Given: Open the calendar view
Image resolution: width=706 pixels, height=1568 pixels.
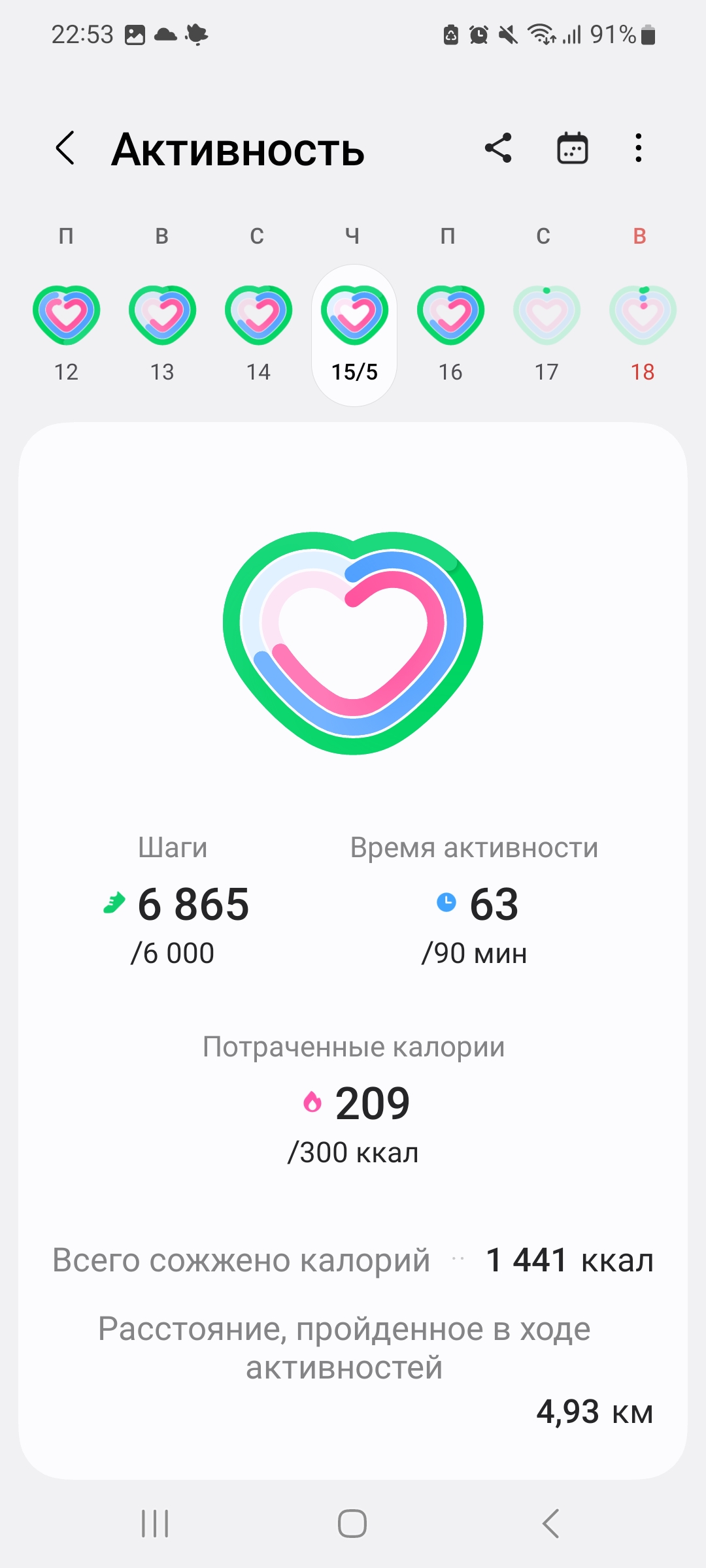Looking at the screenshot, I should click(572, 148).
